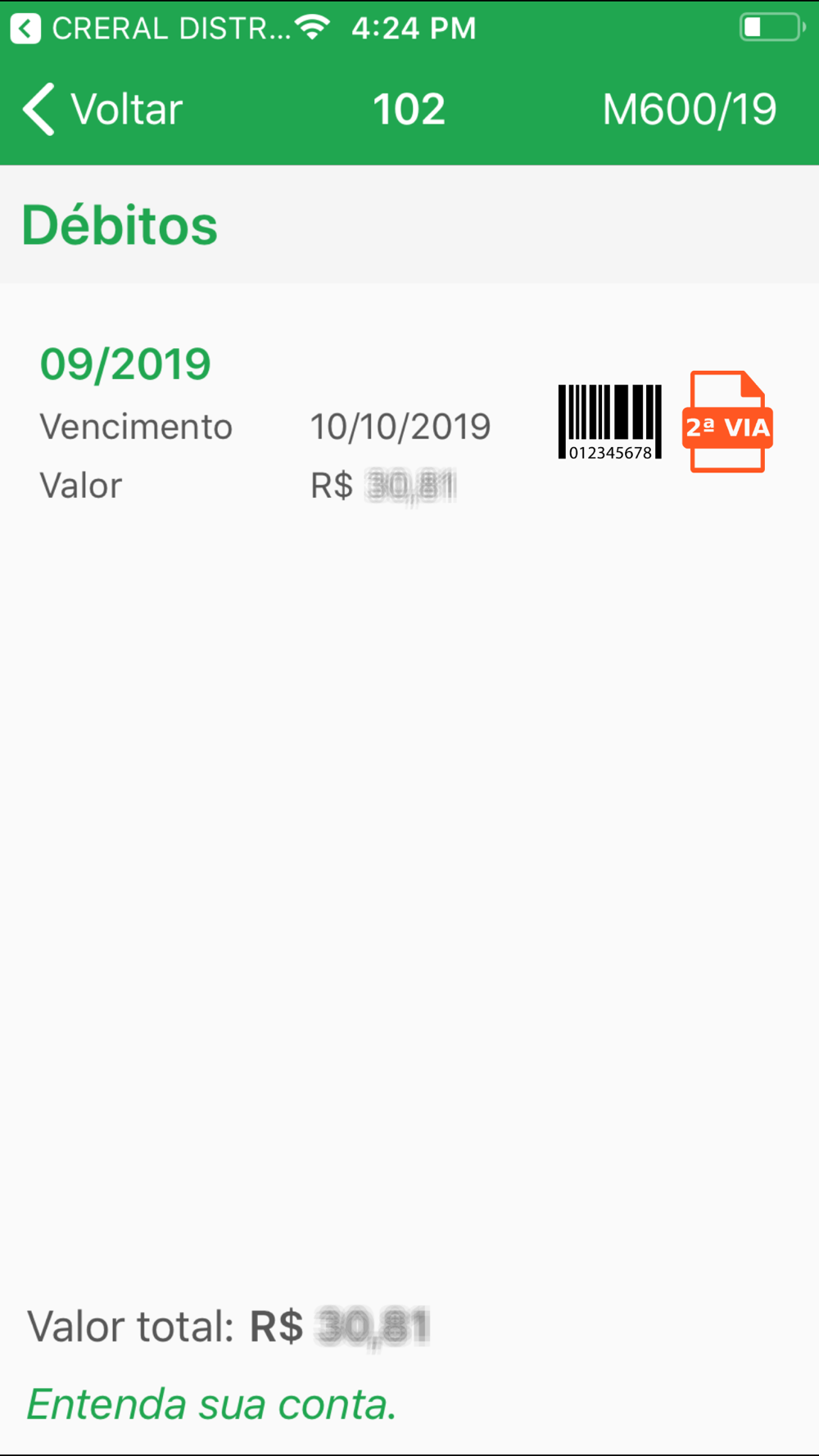Download the 2ª VIA bill copy
The width and height of the screenshot is (819, 1456).
(727, 422)
